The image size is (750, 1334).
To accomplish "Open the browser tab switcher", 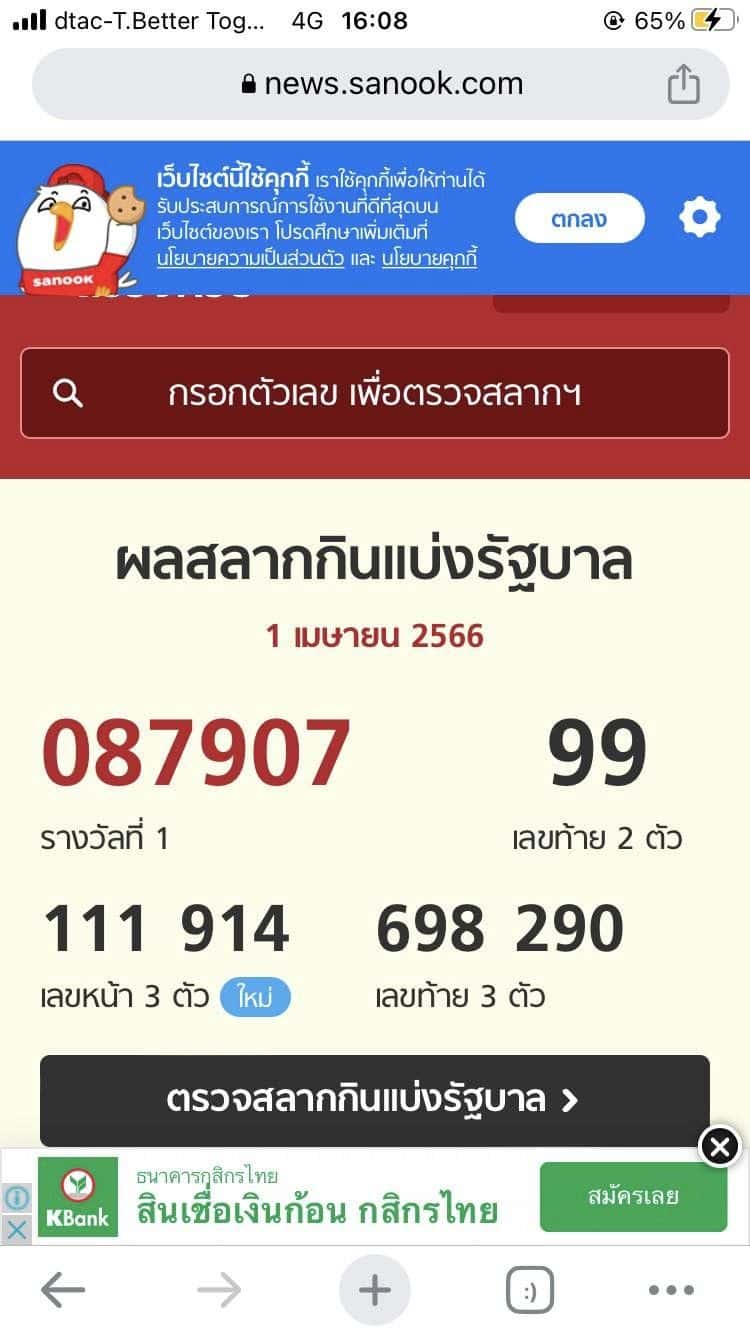I will (529, 1290).
